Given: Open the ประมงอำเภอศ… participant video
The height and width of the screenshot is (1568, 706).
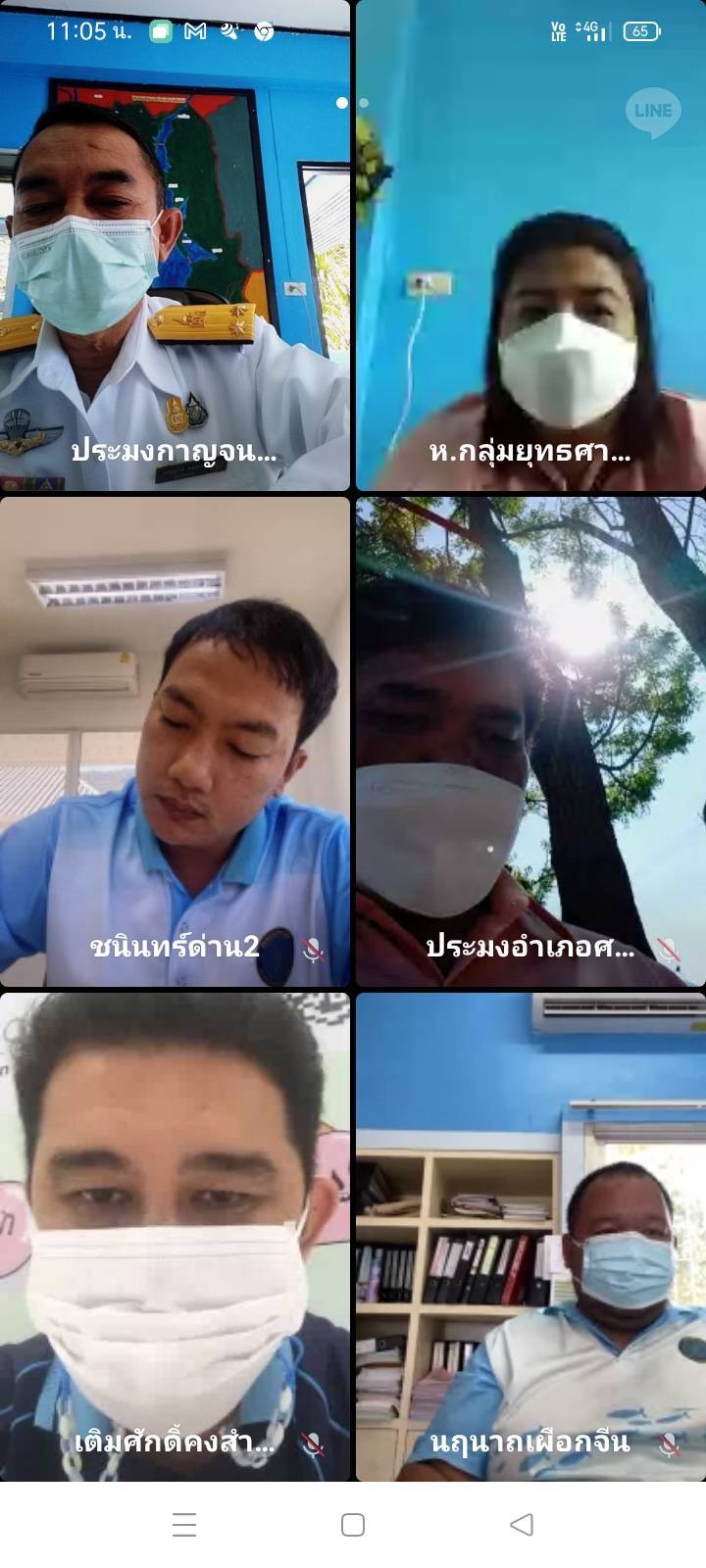Looking at the screenshot, I should point(530,741).
